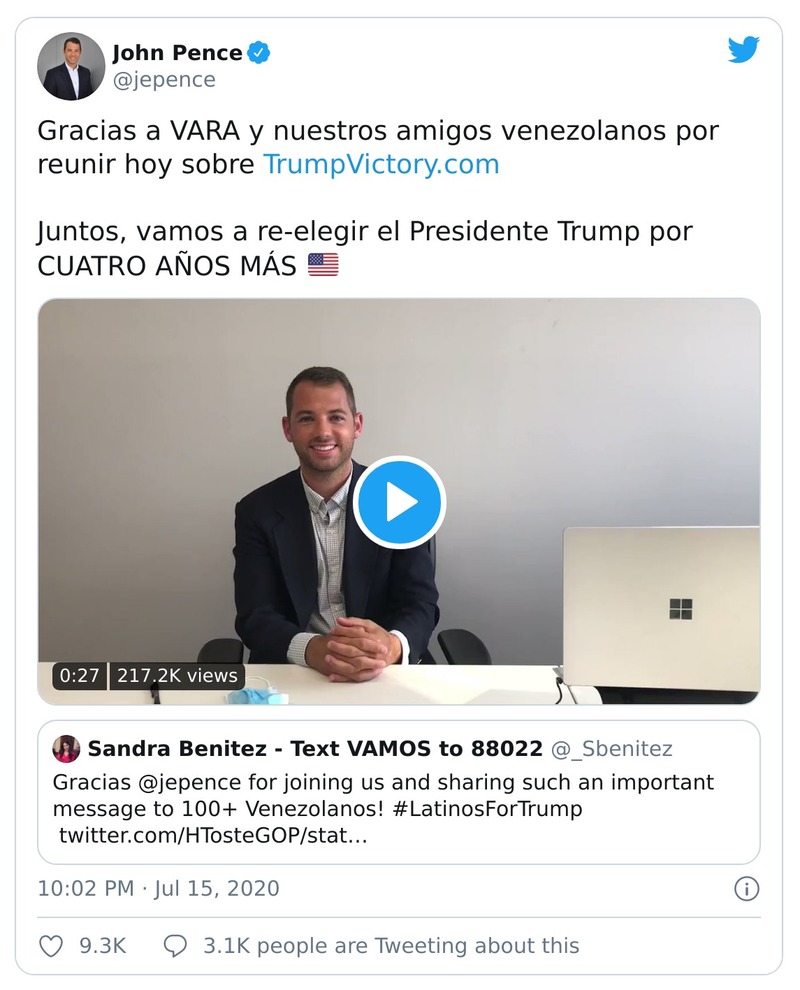Open the tweet timestamp Jul 15, 2020

click(159, 888)
